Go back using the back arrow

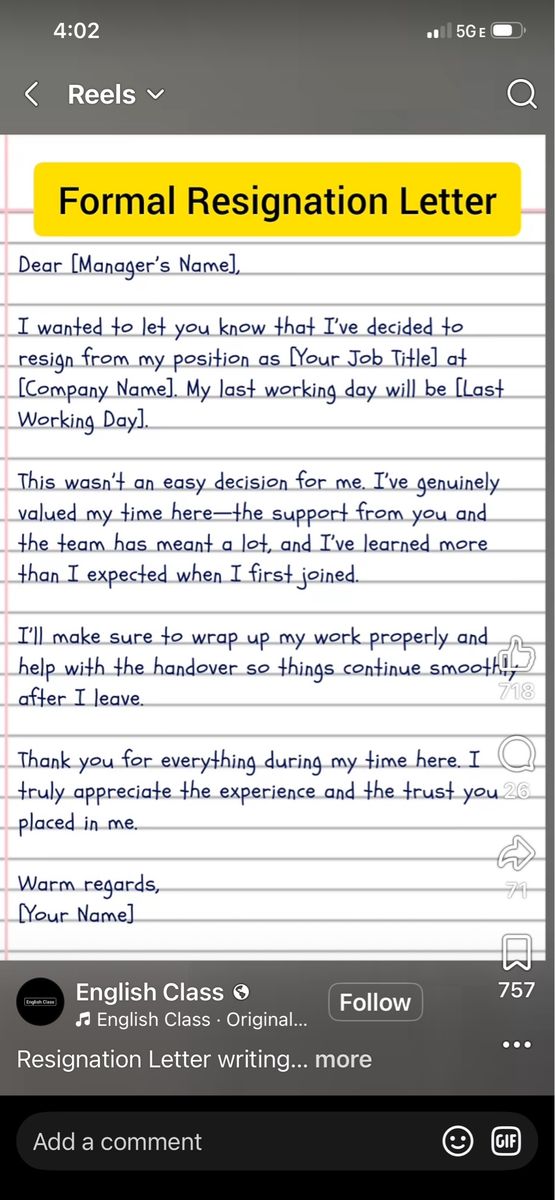tap(31, 95)
